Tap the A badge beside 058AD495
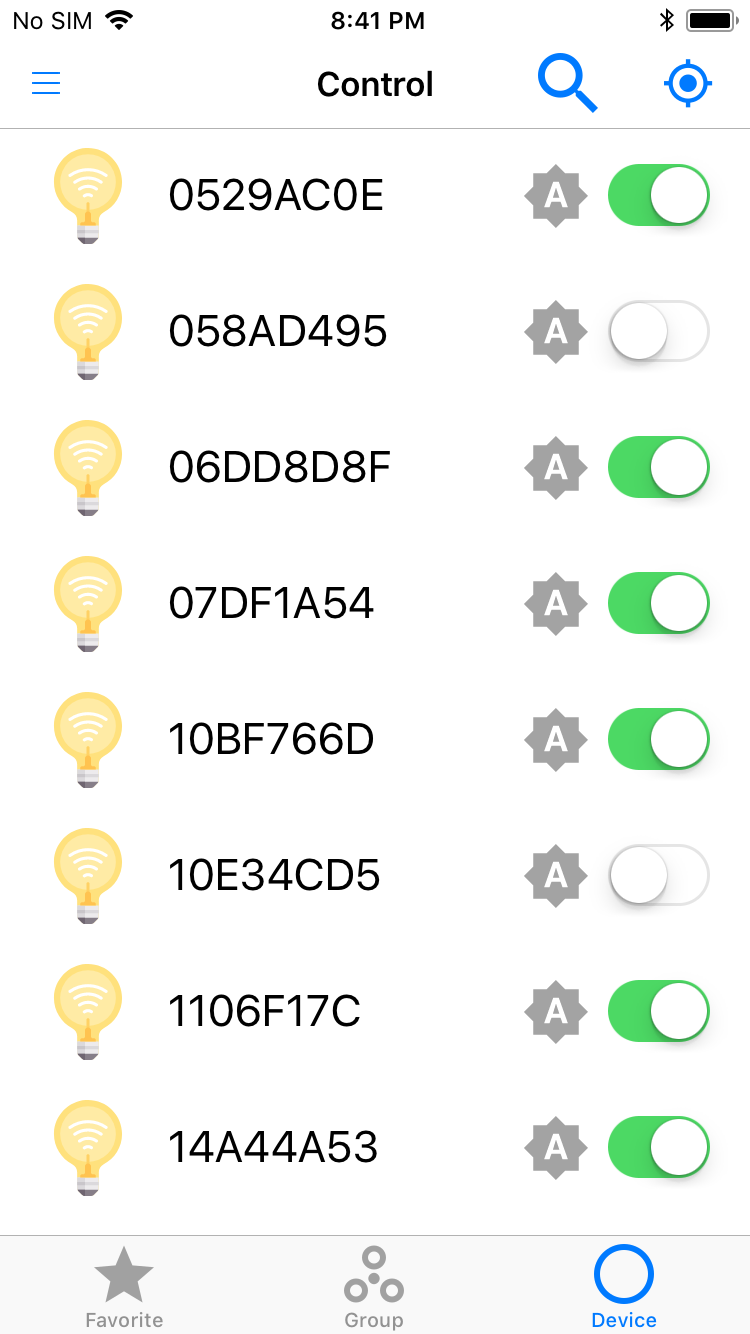This screenshot has height=1334, width=750. pyautogui.click(x=555, y=332)
